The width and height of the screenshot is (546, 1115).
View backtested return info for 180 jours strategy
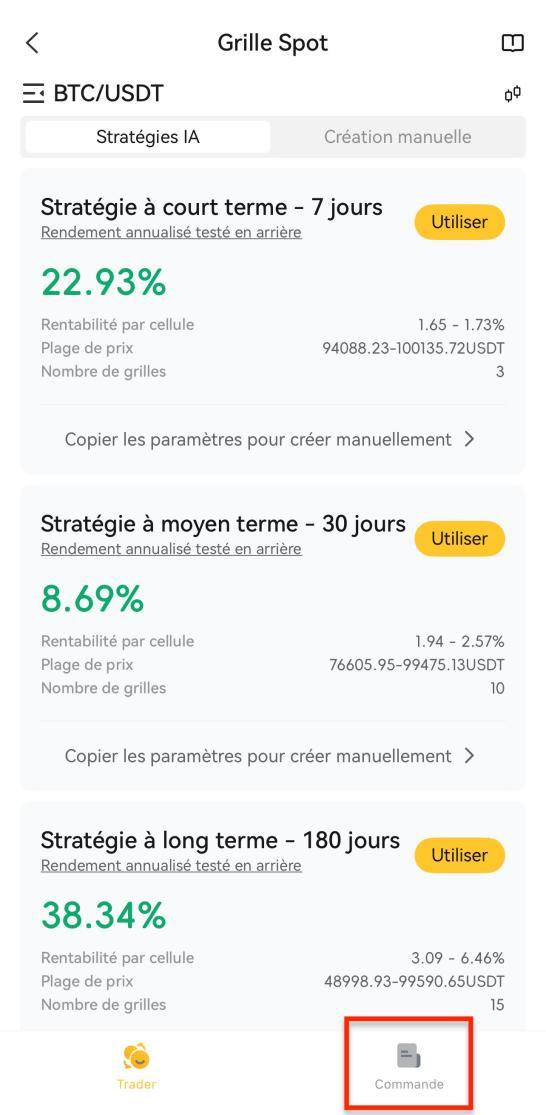pos(171,865)
